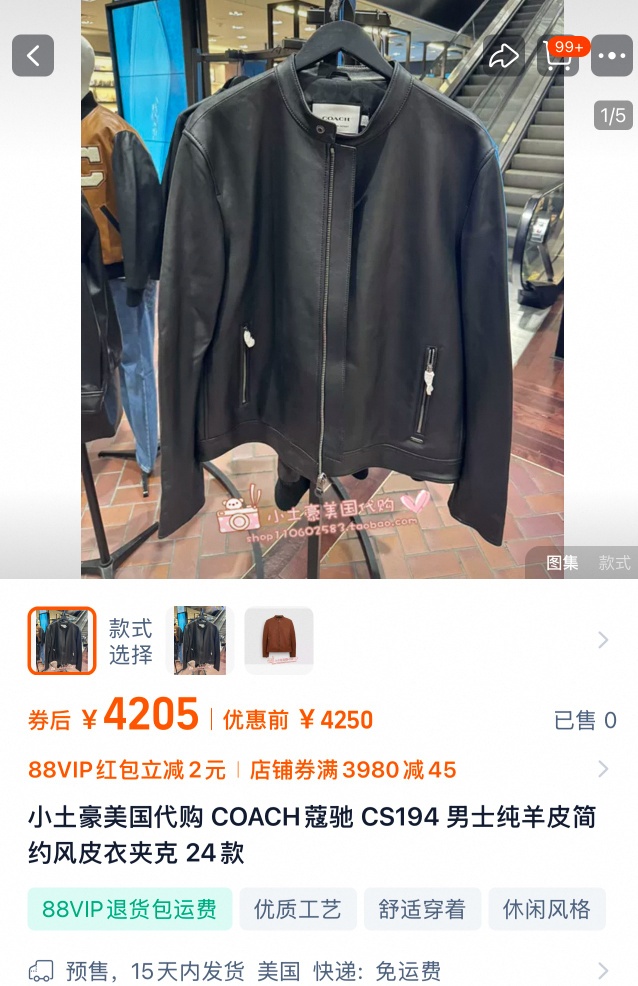Open the 88VIP coupon details row

pyautogui.click(x=318, y=769)
